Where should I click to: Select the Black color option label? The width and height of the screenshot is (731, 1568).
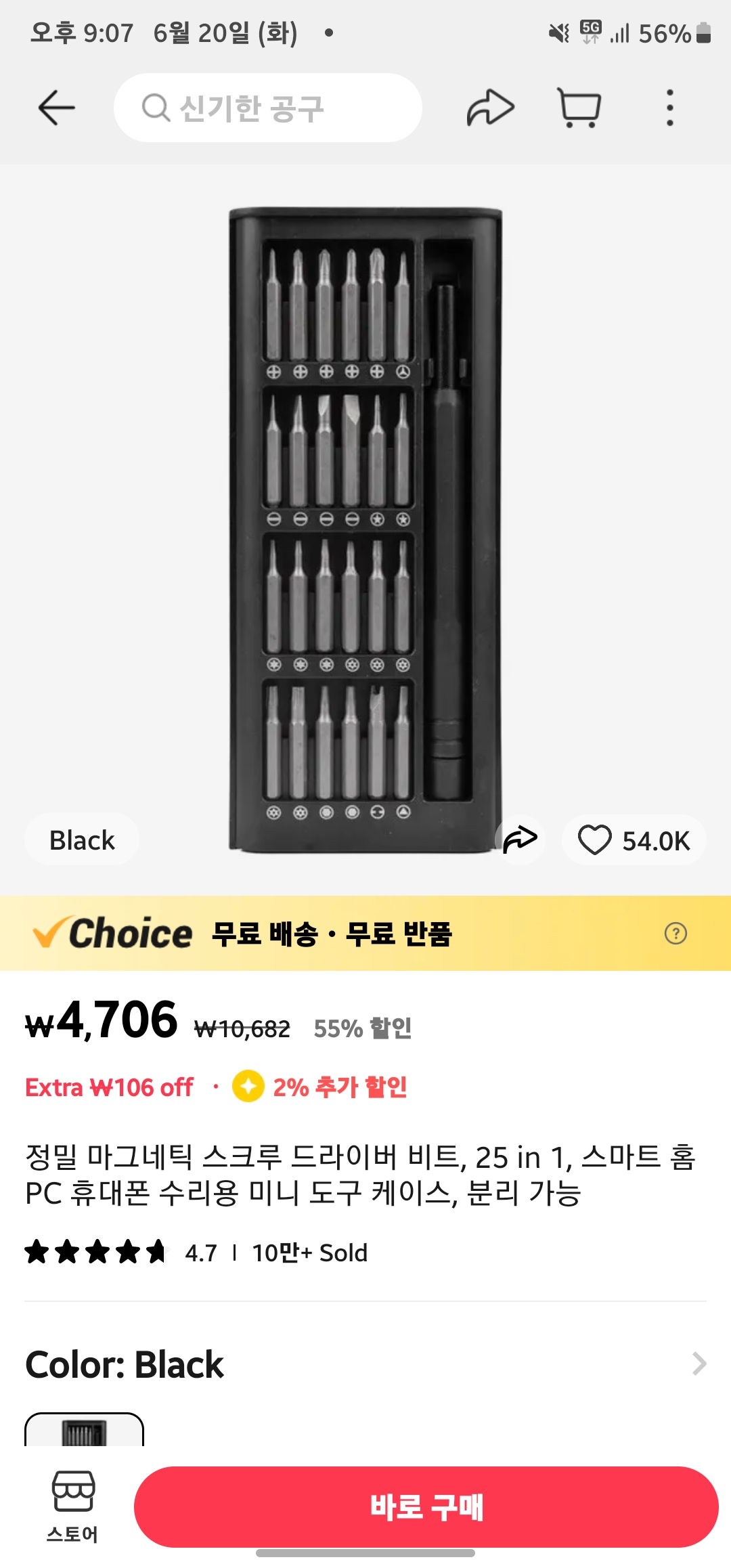(81, 840)
